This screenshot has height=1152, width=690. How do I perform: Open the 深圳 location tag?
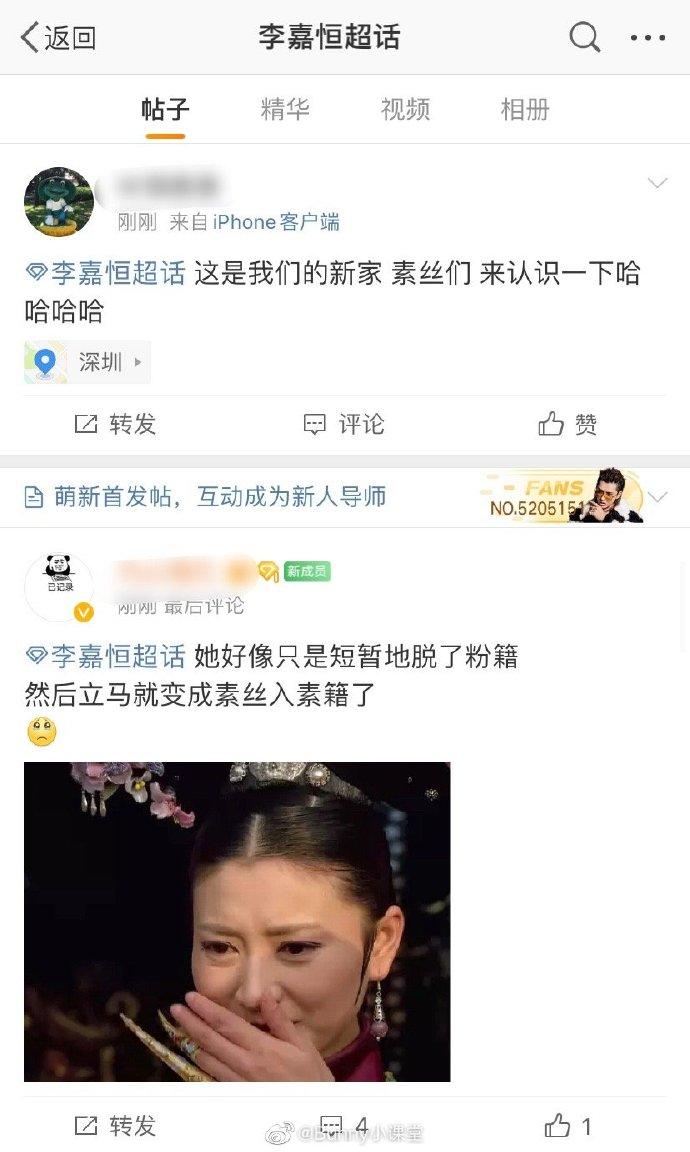(x=88, y=362)
